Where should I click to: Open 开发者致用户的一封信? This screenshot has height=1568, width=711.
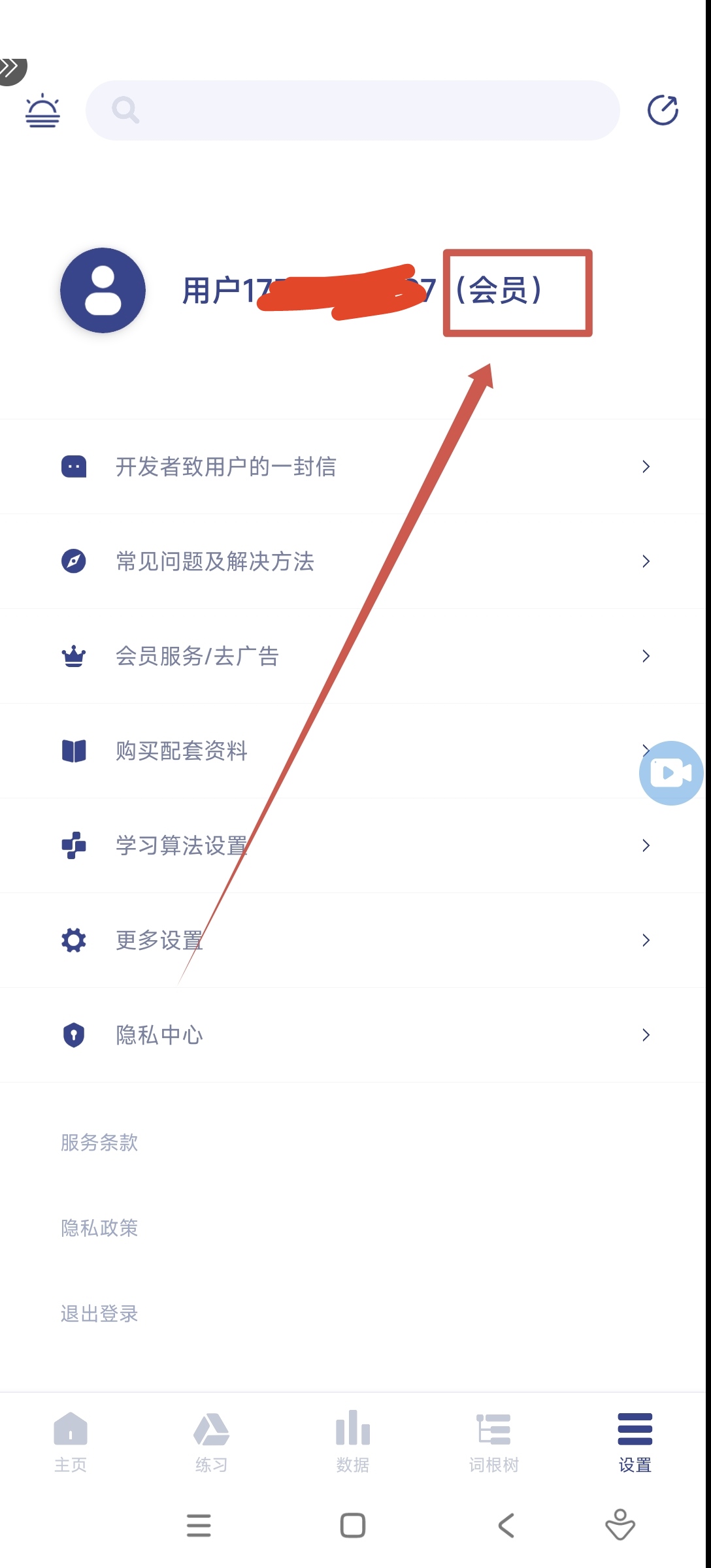point(353,466)
